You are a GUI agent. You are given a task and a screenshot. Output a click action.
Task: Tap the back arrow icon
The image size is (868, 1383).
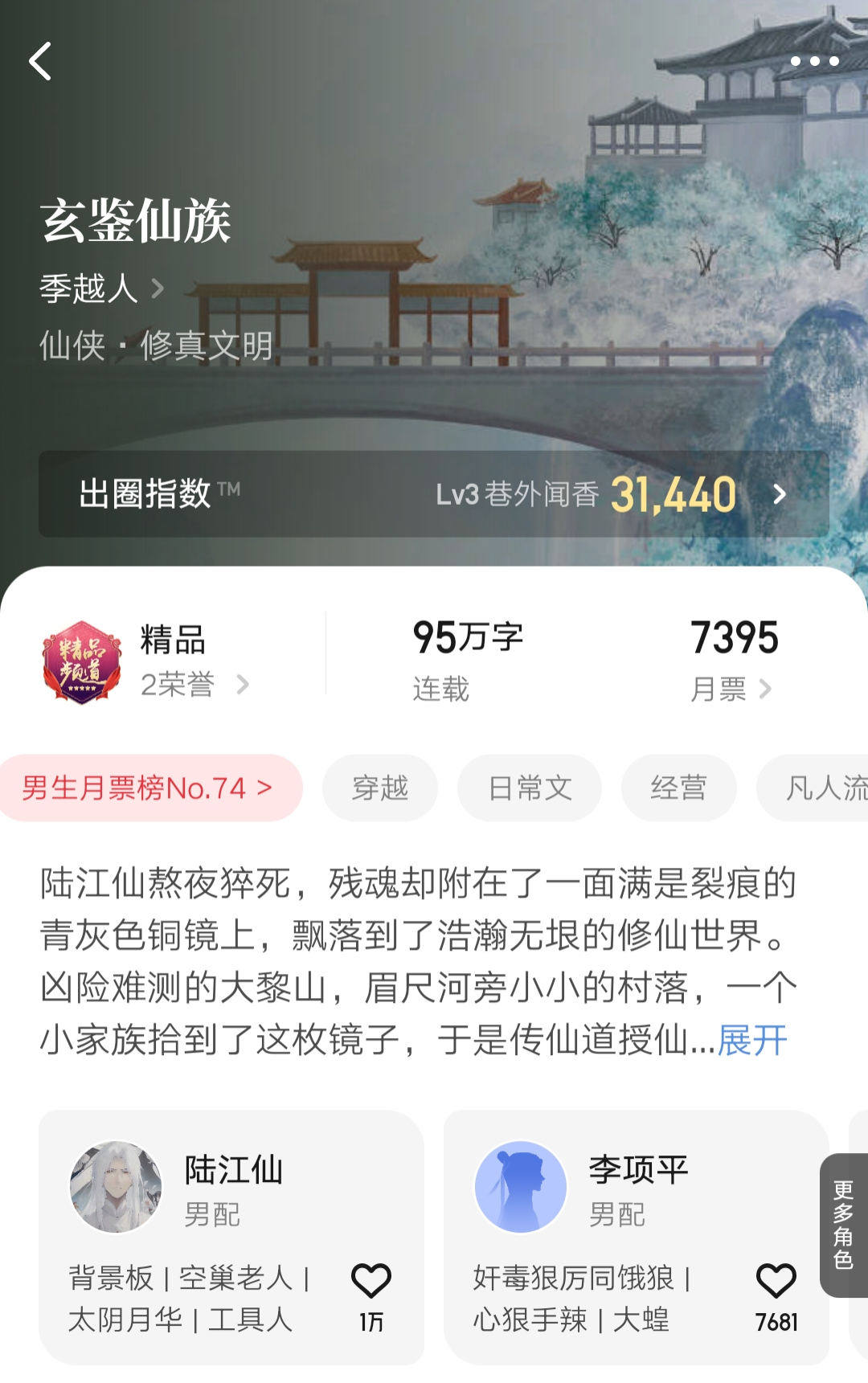[x=40, y=61]
